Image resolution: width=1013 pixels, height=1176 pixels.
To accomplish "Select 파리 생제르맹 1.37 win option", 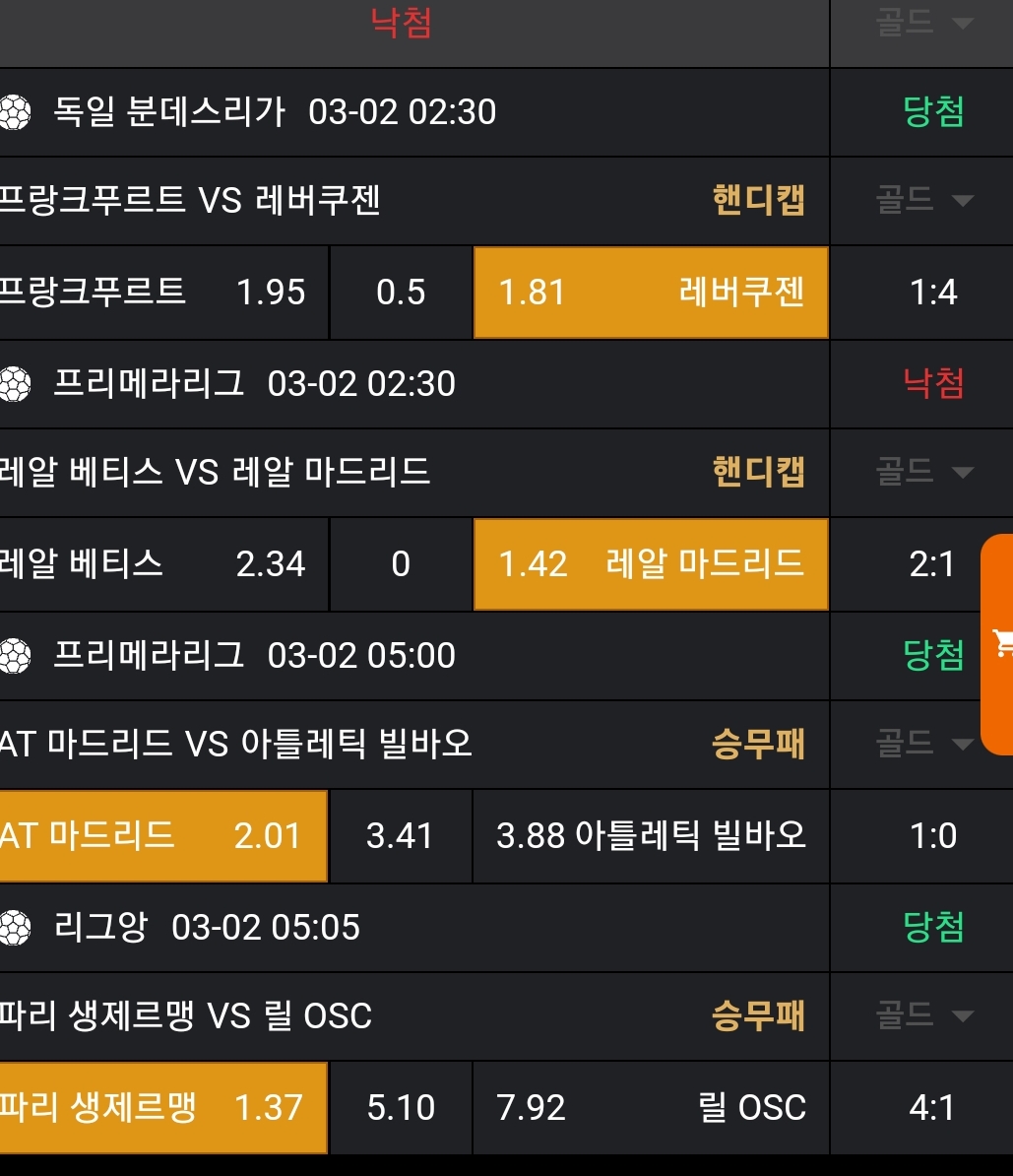I will 162,1108.
